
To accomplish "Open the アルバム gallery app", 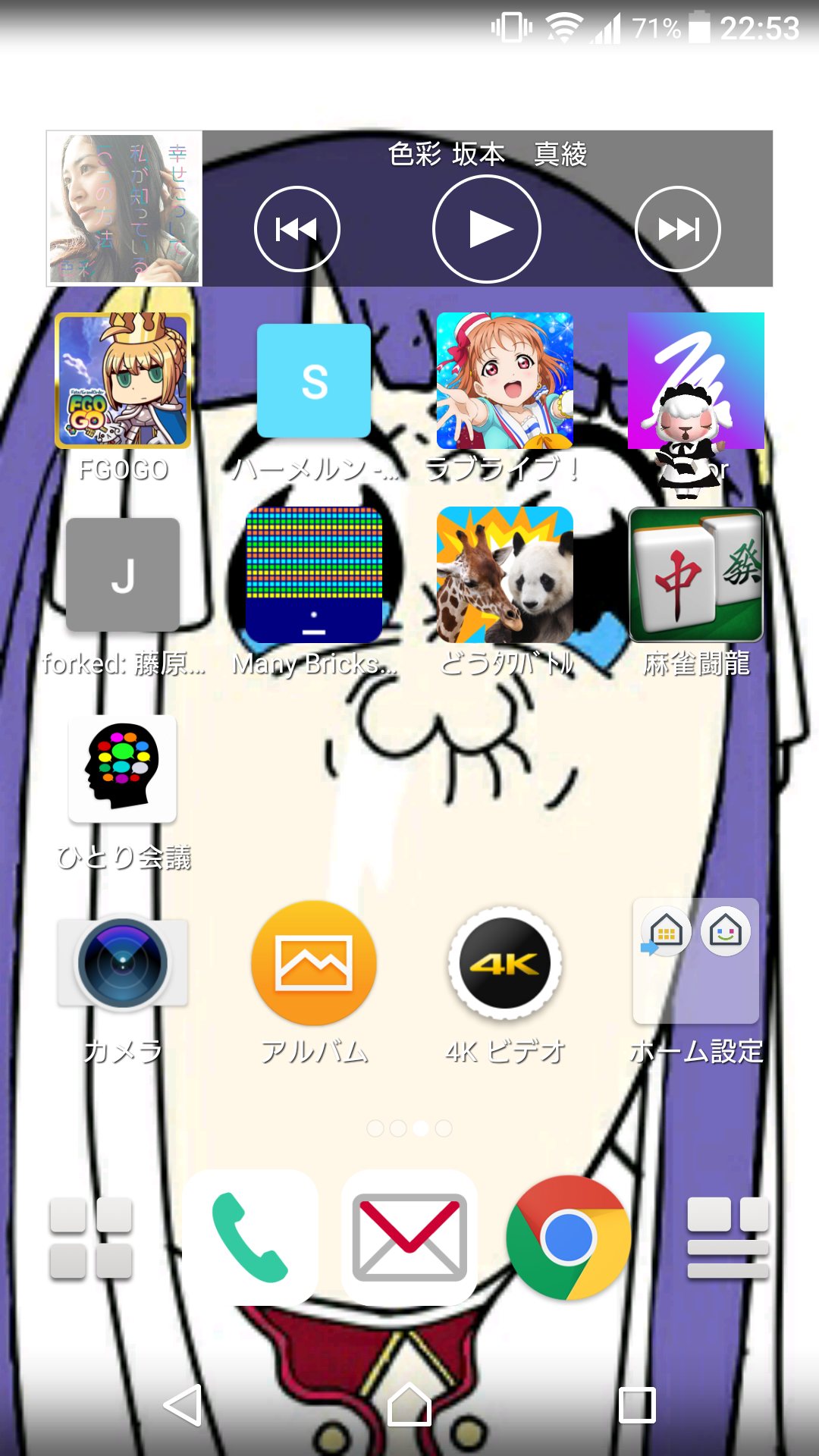I will pos(314,963).
